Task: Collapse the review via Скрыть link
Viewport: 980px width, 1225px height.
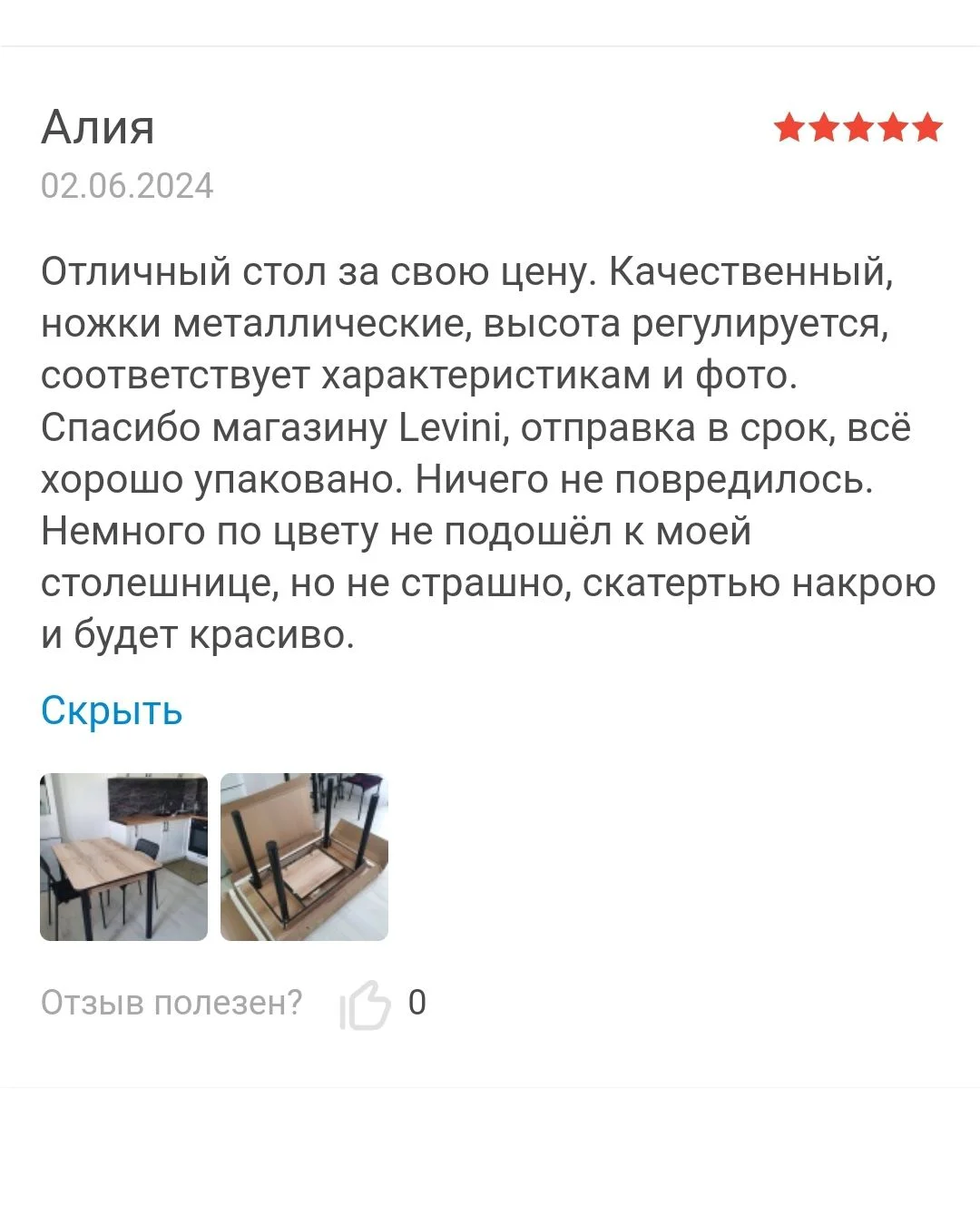Action: tap(112, 710)
